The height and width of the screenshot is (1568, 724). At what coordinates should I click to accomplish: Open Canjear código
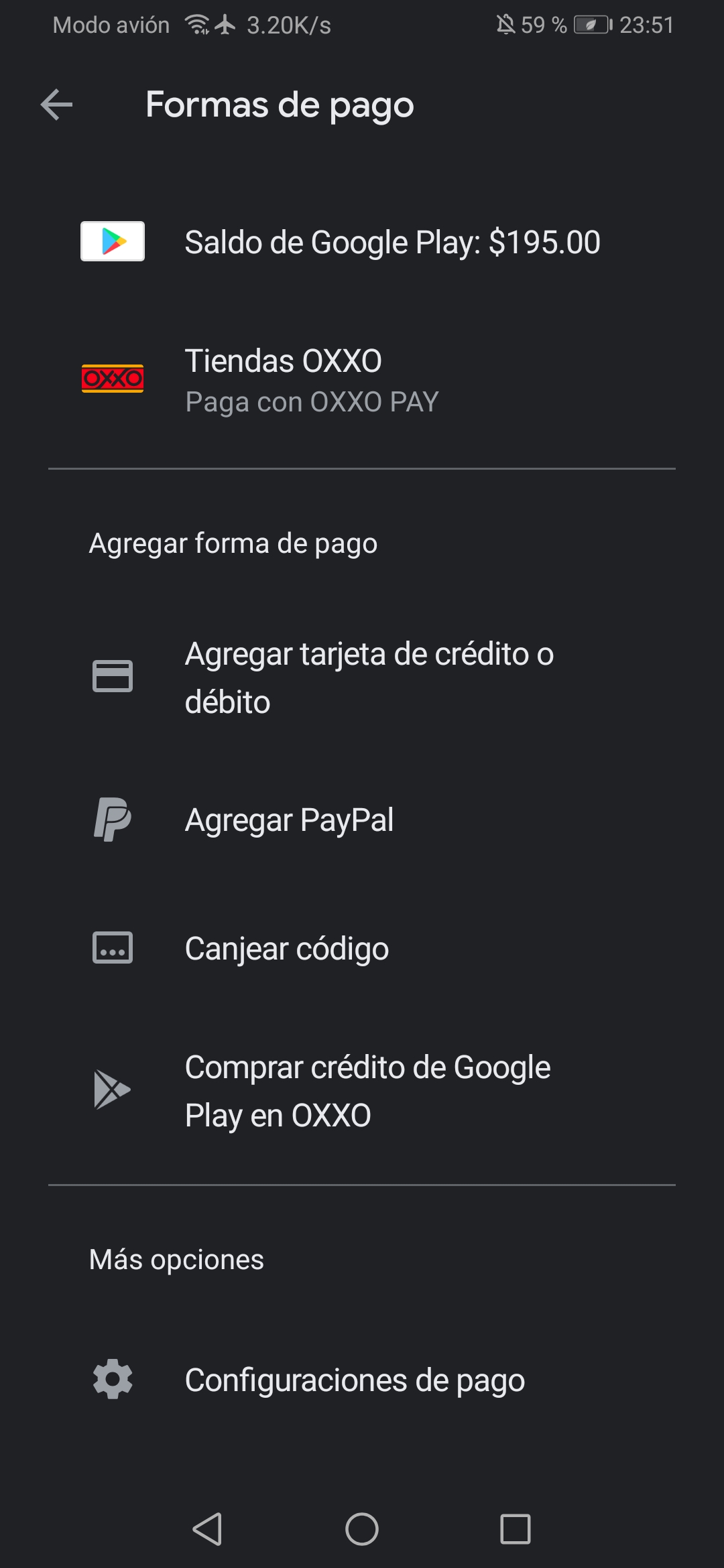(362, 948)
